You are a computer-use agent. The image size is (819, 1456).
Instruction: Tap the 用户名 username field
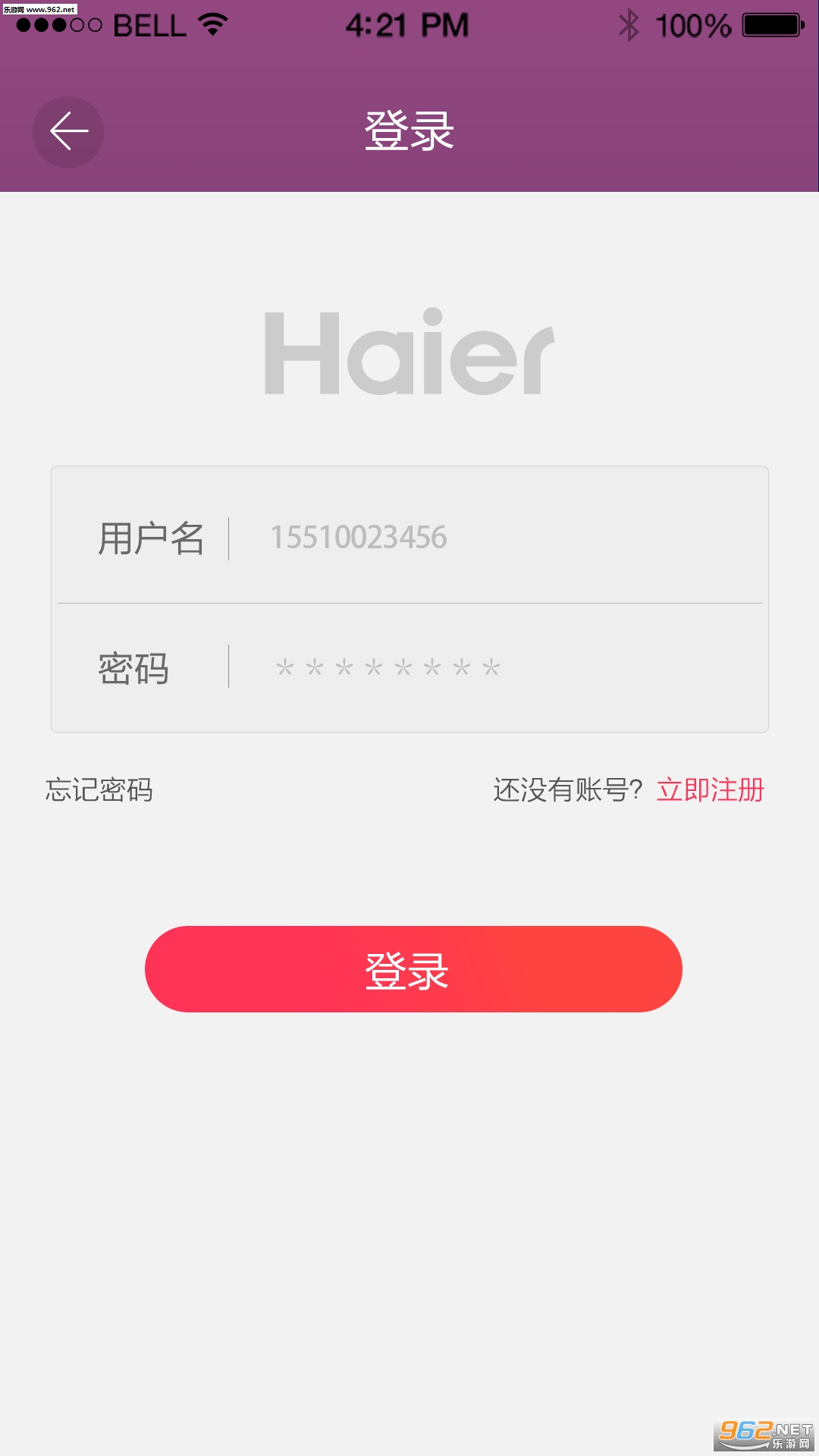[409, 537]
